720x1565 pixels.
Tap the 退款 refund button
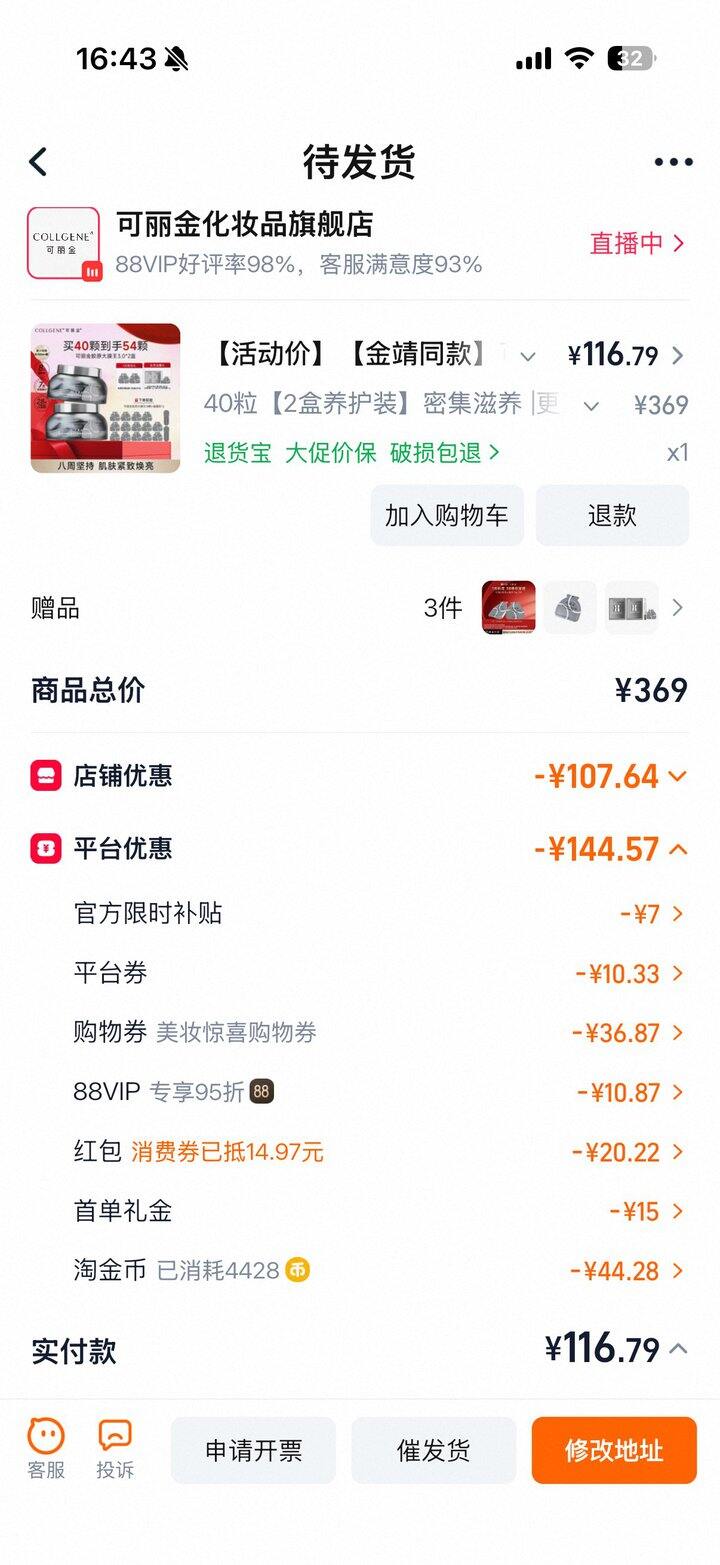coord(612,515)
